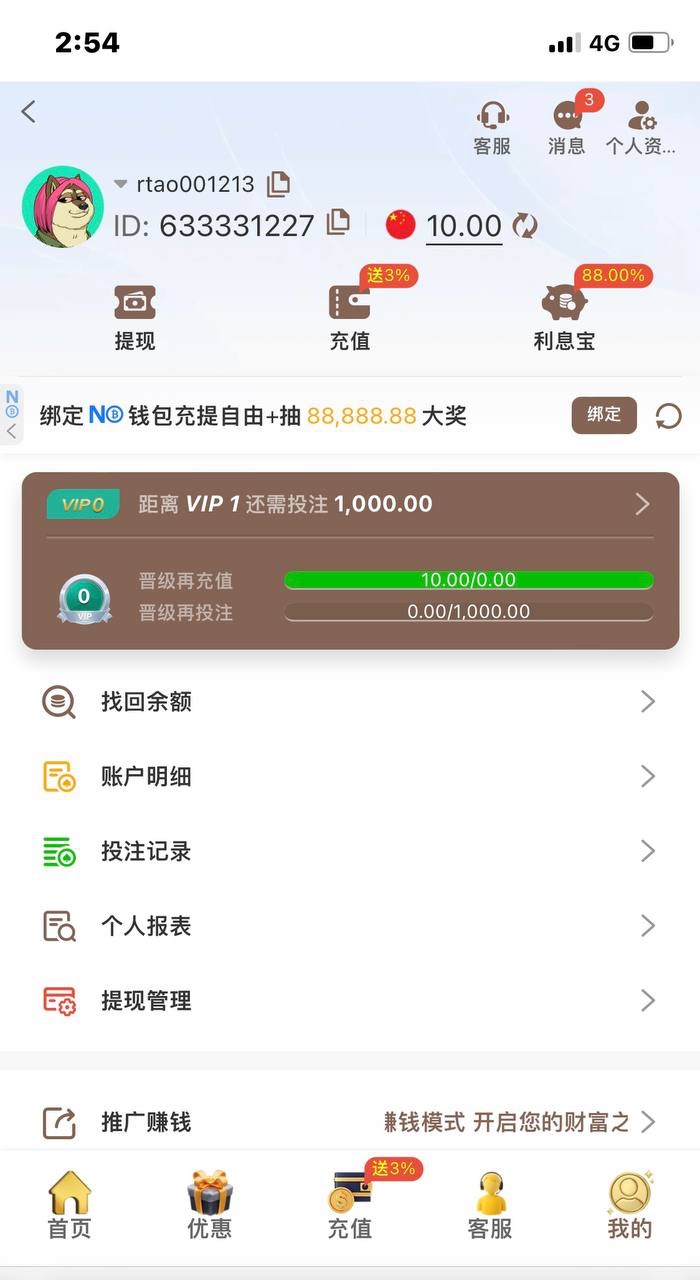This screenshot has width=700, height=1280.
Task: Switch to the 首页 home tab
Action: click(x=70, y=1205)
